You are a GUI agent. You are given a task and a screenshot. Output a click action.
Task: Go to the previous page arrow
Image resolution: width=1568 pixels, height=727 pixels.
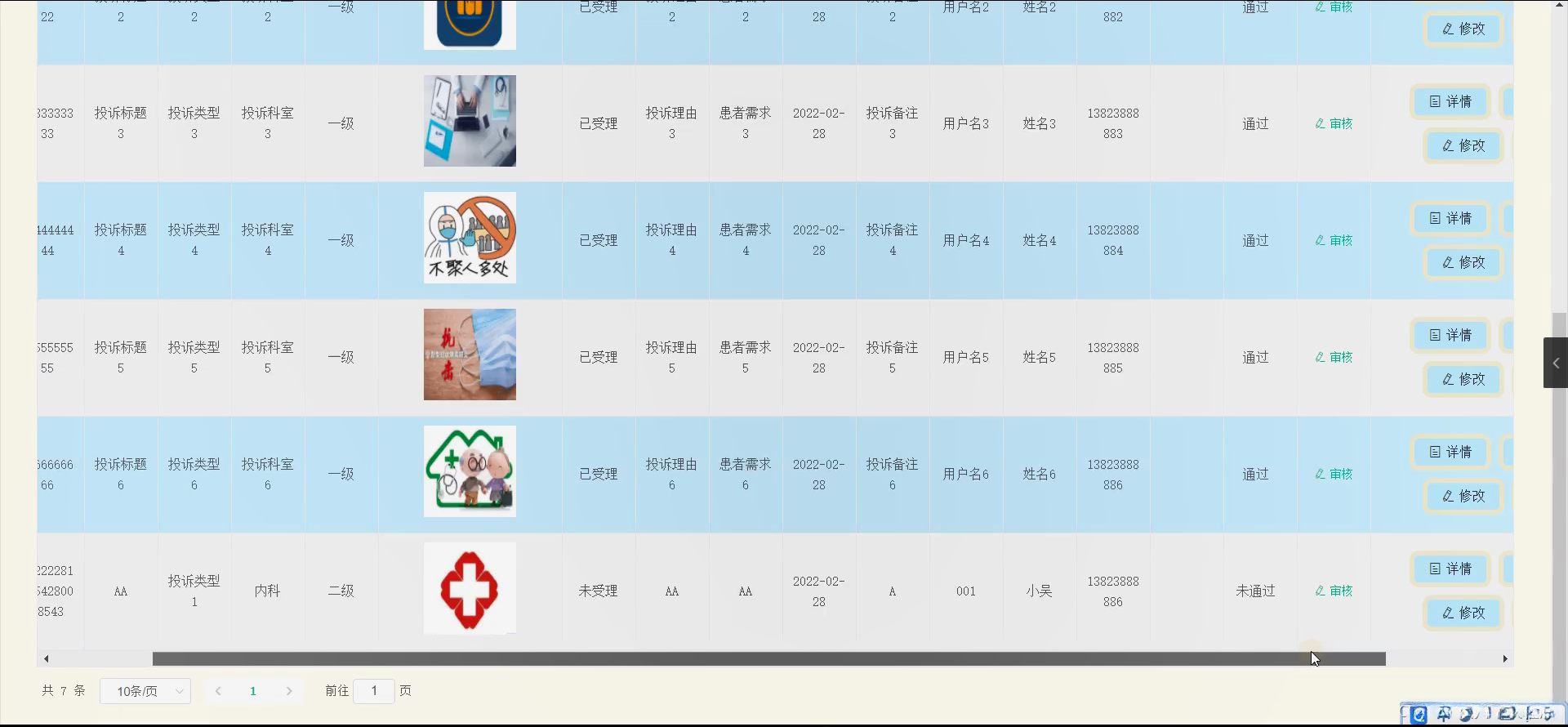click(218, 691)
